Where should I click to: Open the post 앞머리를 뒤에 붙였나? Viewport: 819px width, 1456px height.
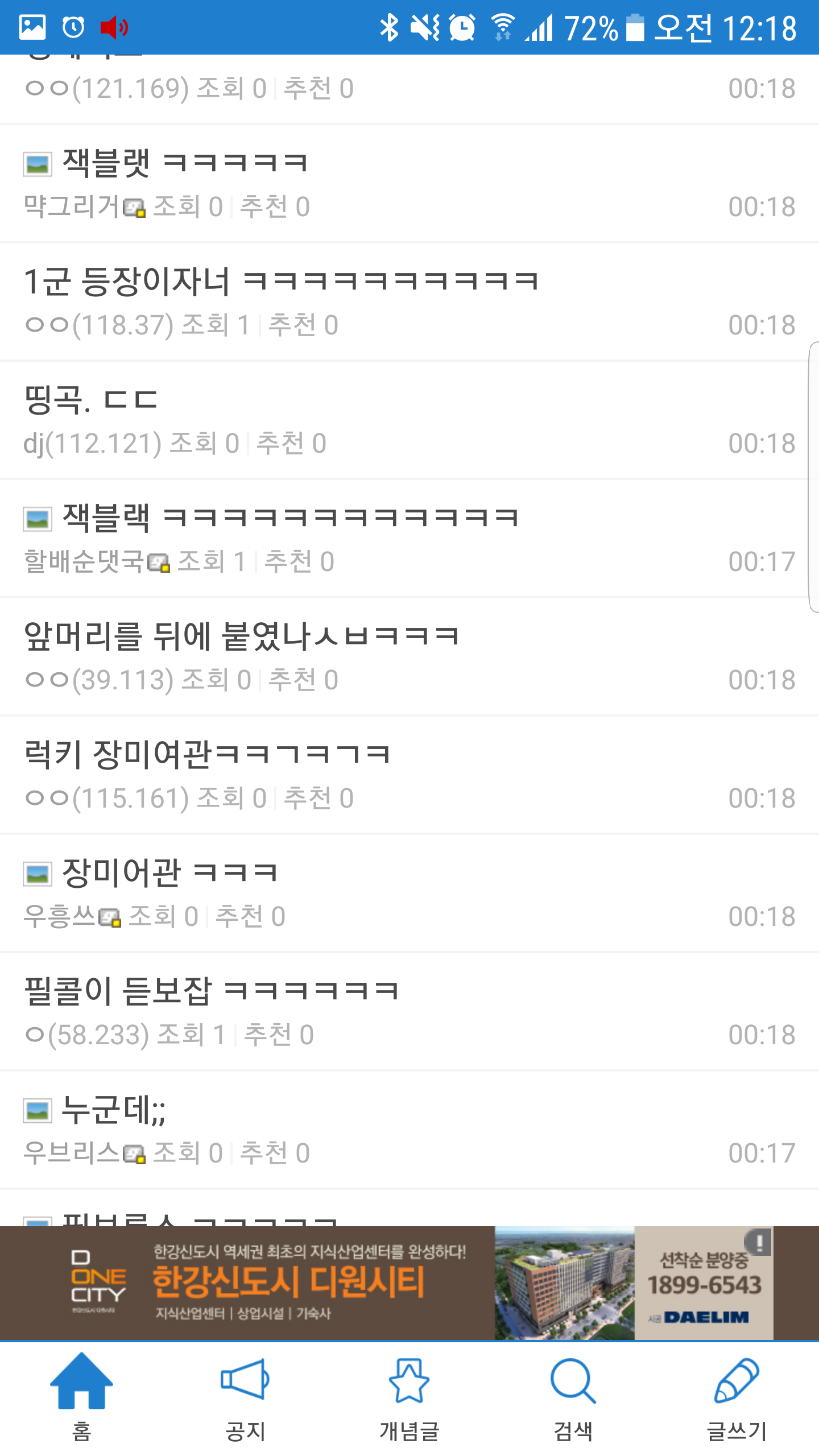click(241, 636)
